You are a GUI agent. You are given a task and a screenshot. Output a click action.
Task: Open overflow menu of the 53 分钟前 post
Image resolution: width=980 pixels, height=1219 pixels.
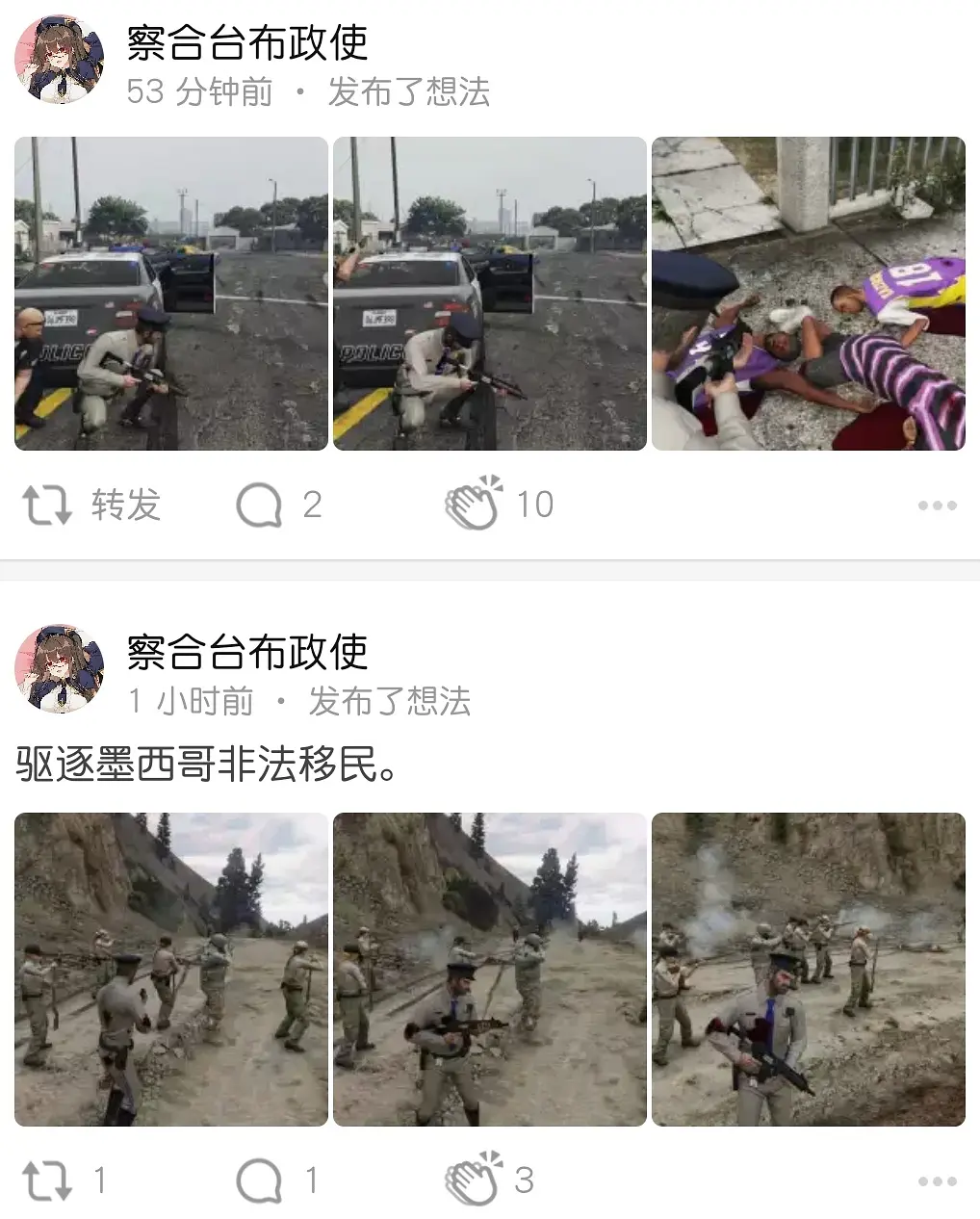coord(937,506)
